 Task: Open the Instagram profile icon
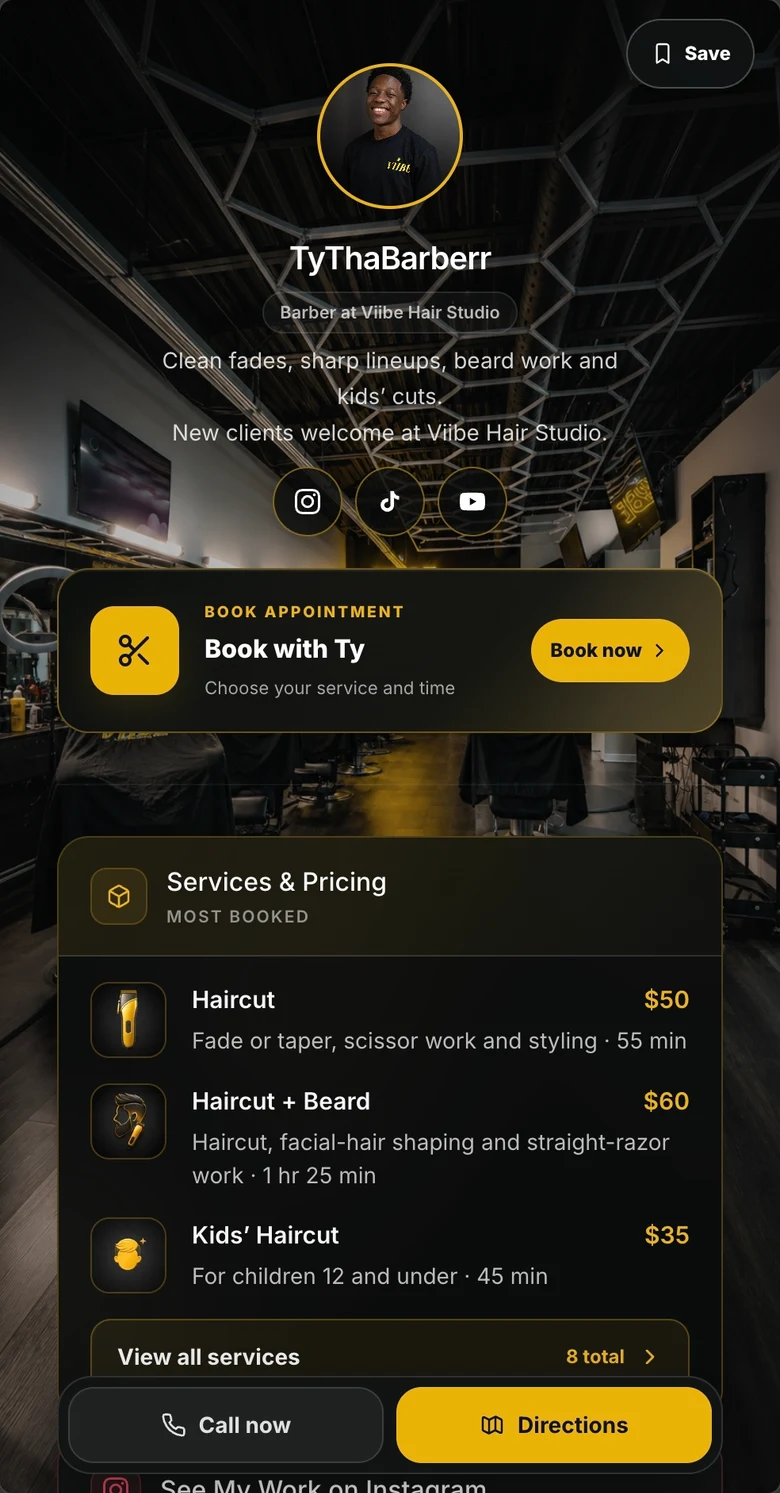(x=307, y=501)
